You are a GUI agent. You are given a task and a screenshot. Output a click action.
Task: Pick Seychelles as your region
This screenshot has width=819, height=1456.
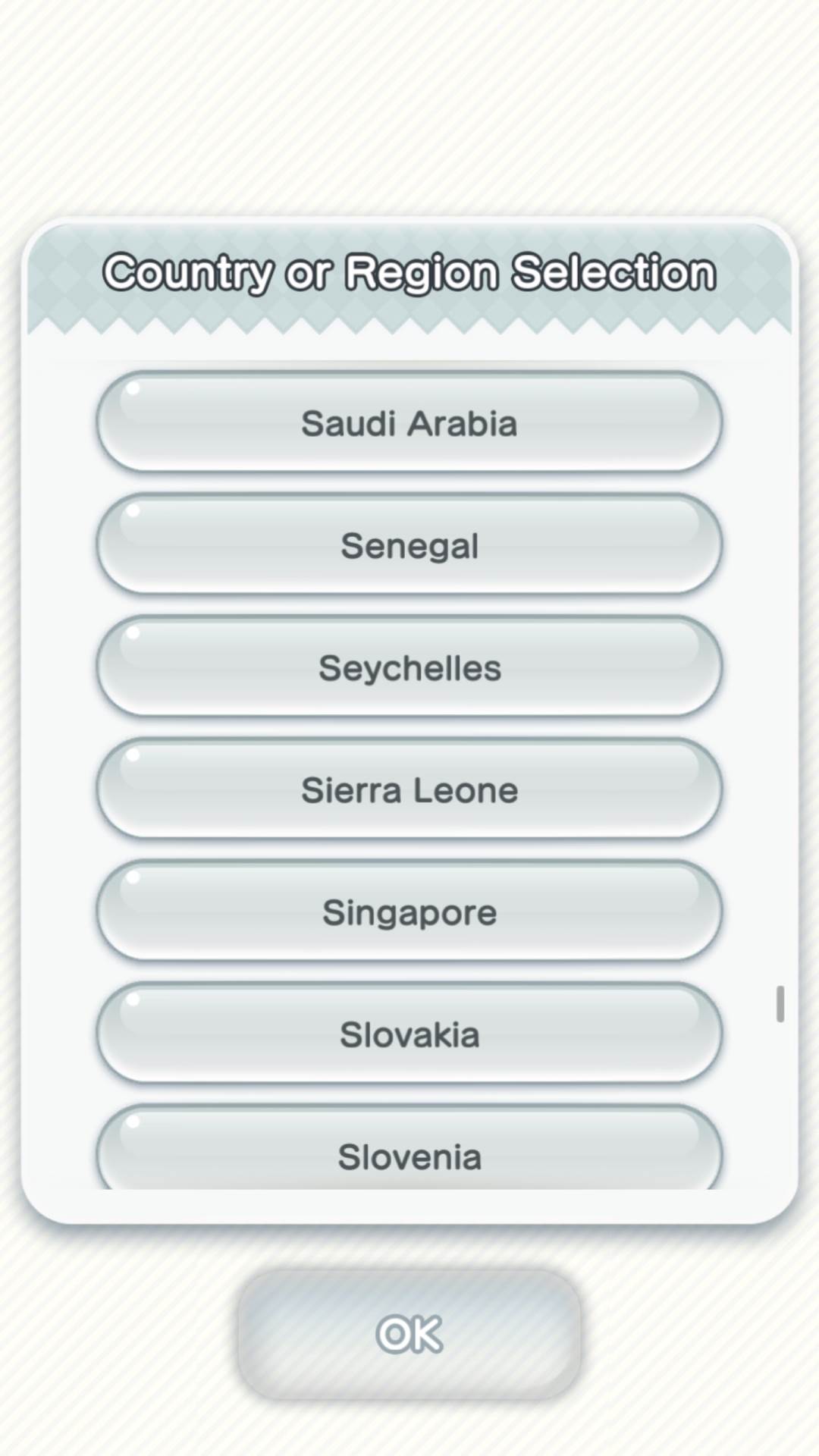click(409, 667)
